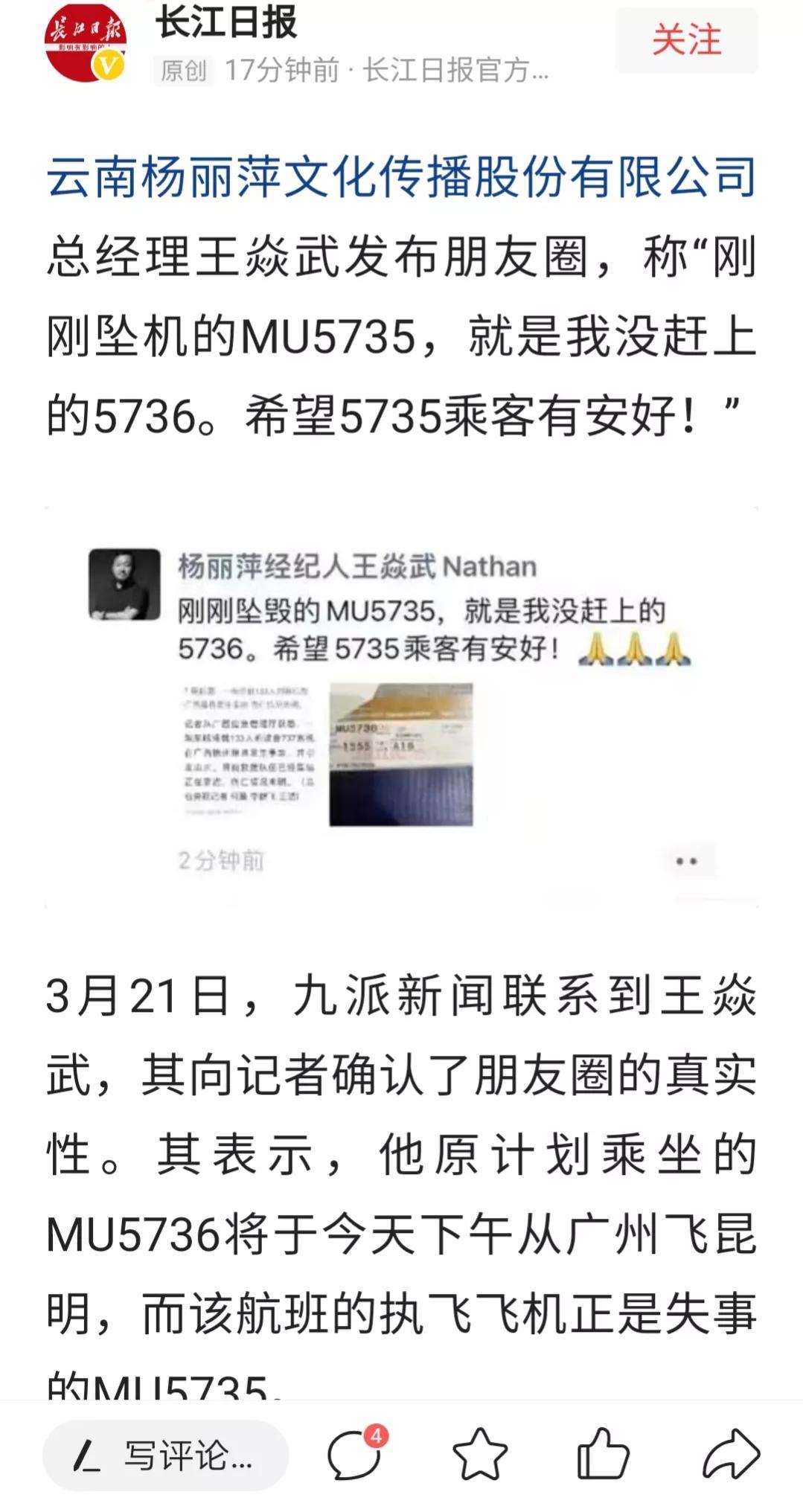Image resolution: width=803 pixels, height=1512 pixels.
Task: Open the 云南杨丽萍文化传播股份有限公司 link
Action: click(401, 177)
